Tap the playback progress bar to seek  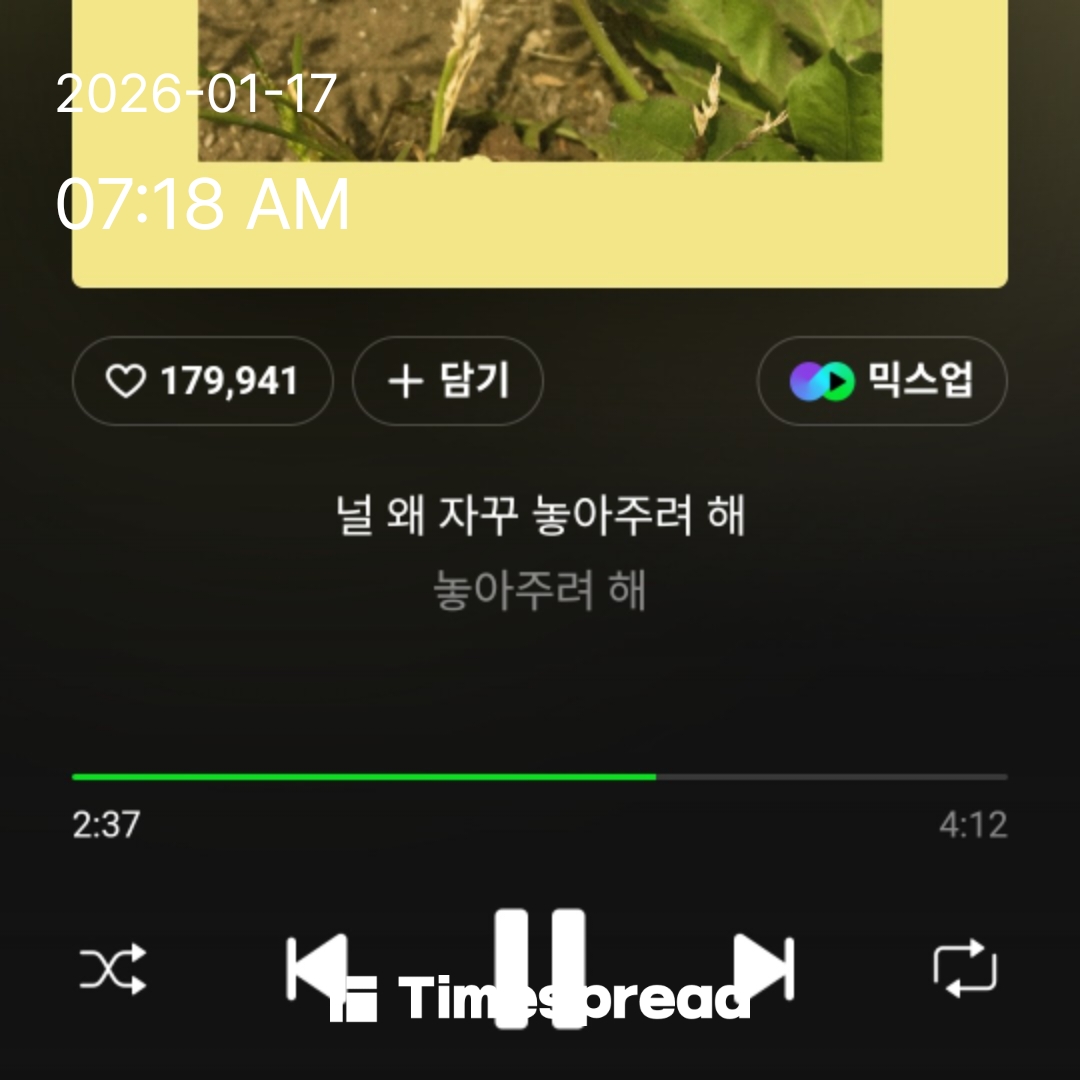540,776
